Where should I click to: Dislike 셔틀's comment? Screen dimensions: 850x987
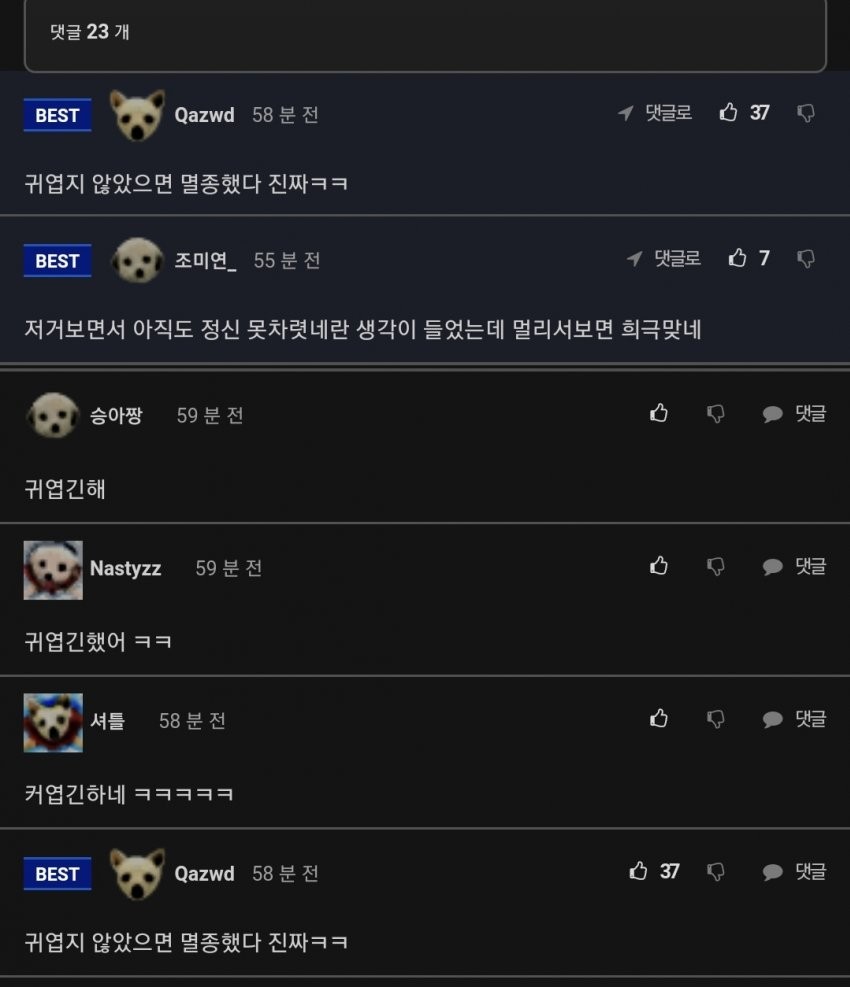(716, 719)
